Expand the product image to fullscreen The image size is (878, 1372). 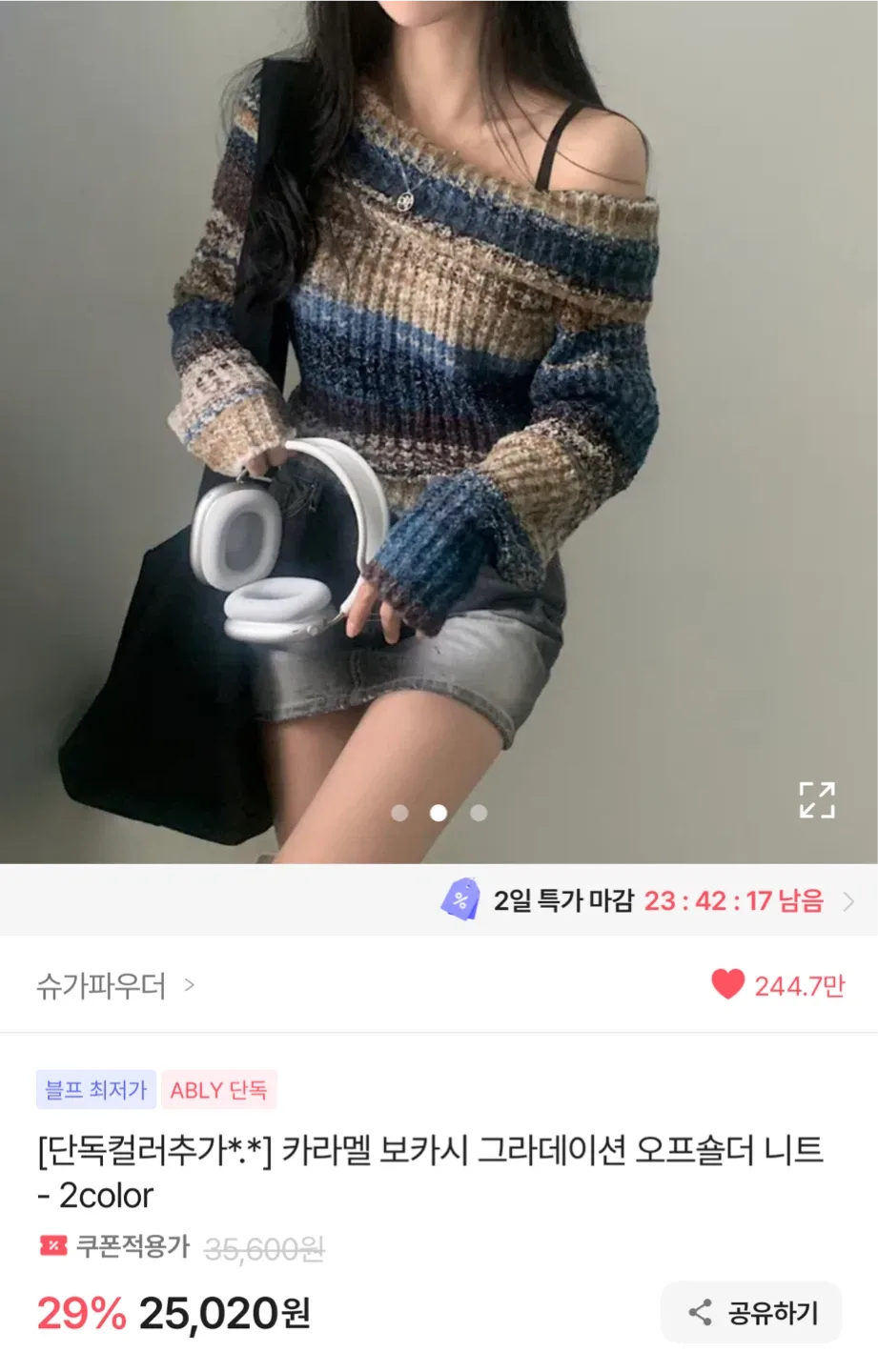click(x=817, y=799)
